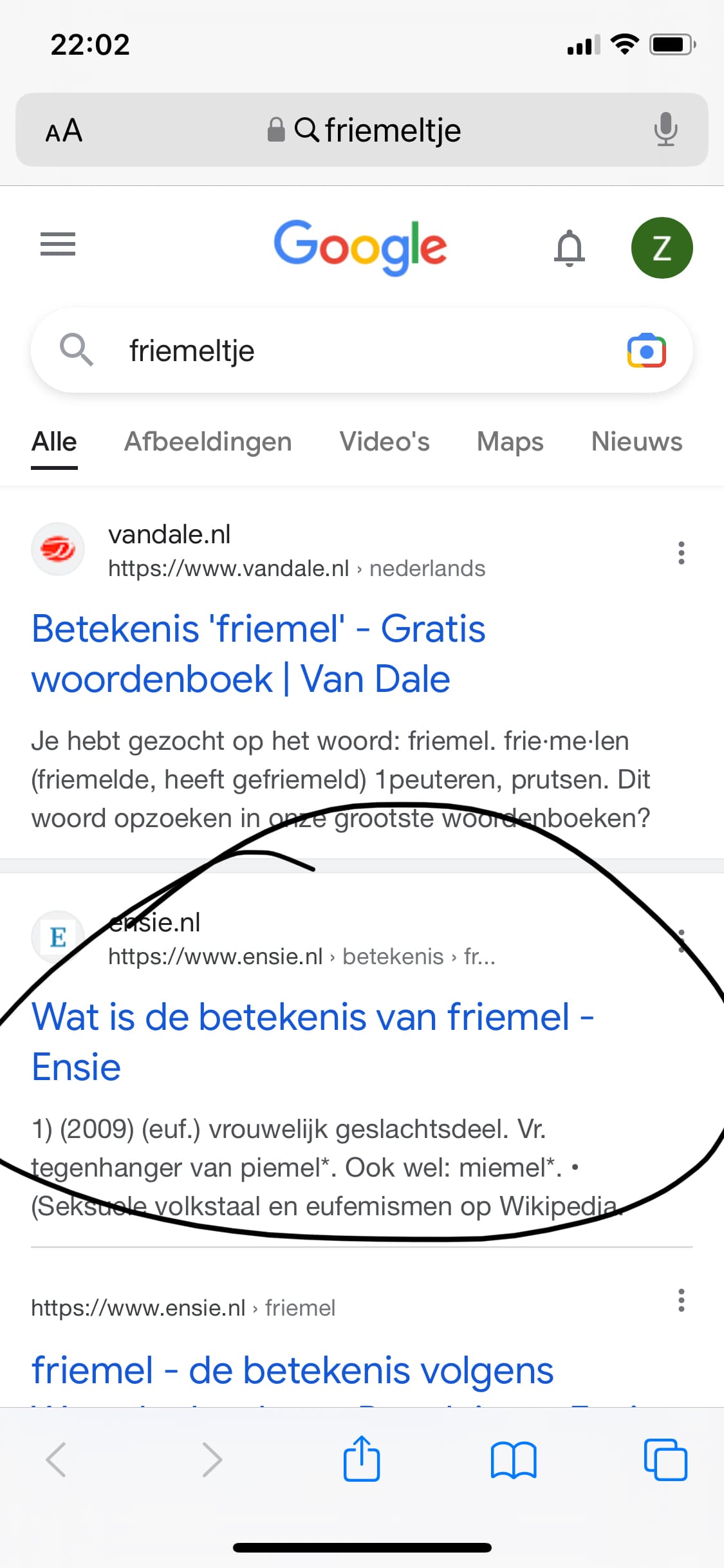The width and height of the screenshot is (724, 1568).
Task: Switch to the Video's tab
Action: pos(384,442)
